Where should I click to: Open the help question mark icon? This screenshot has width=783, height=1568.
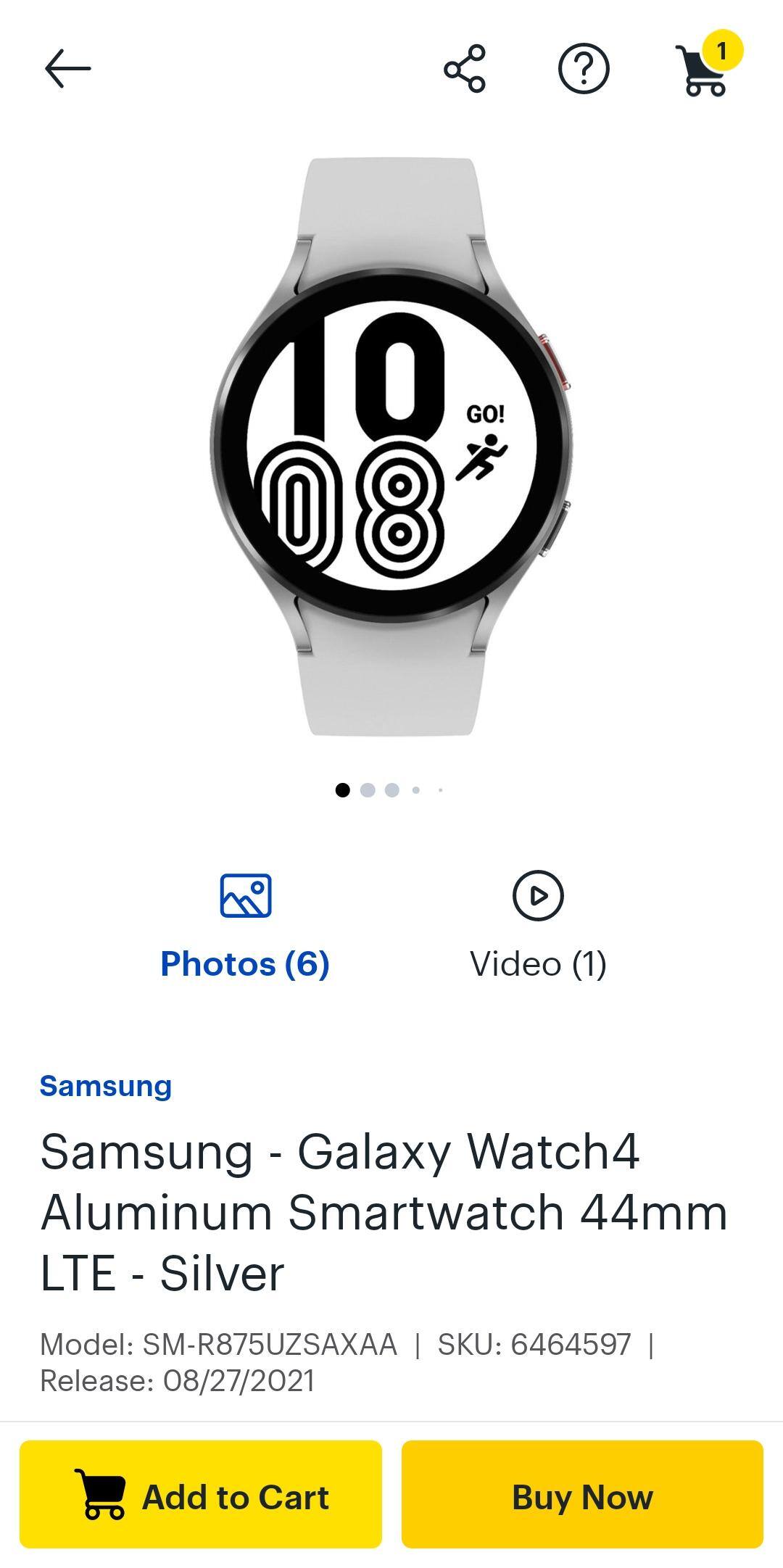[584, 69]
